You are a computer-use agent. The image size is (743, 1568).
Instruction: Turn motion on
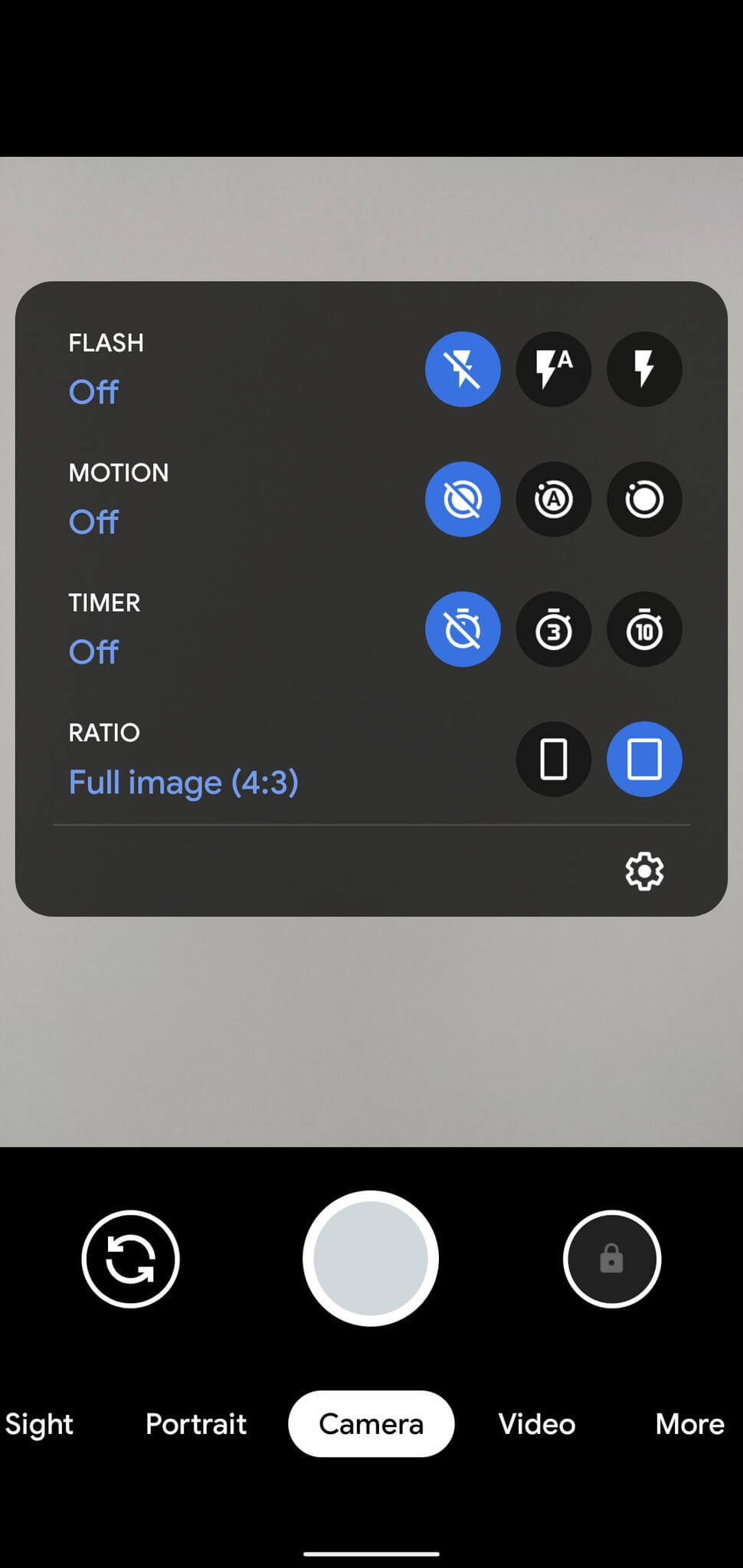pyautogui.click(x=644, y=499)
